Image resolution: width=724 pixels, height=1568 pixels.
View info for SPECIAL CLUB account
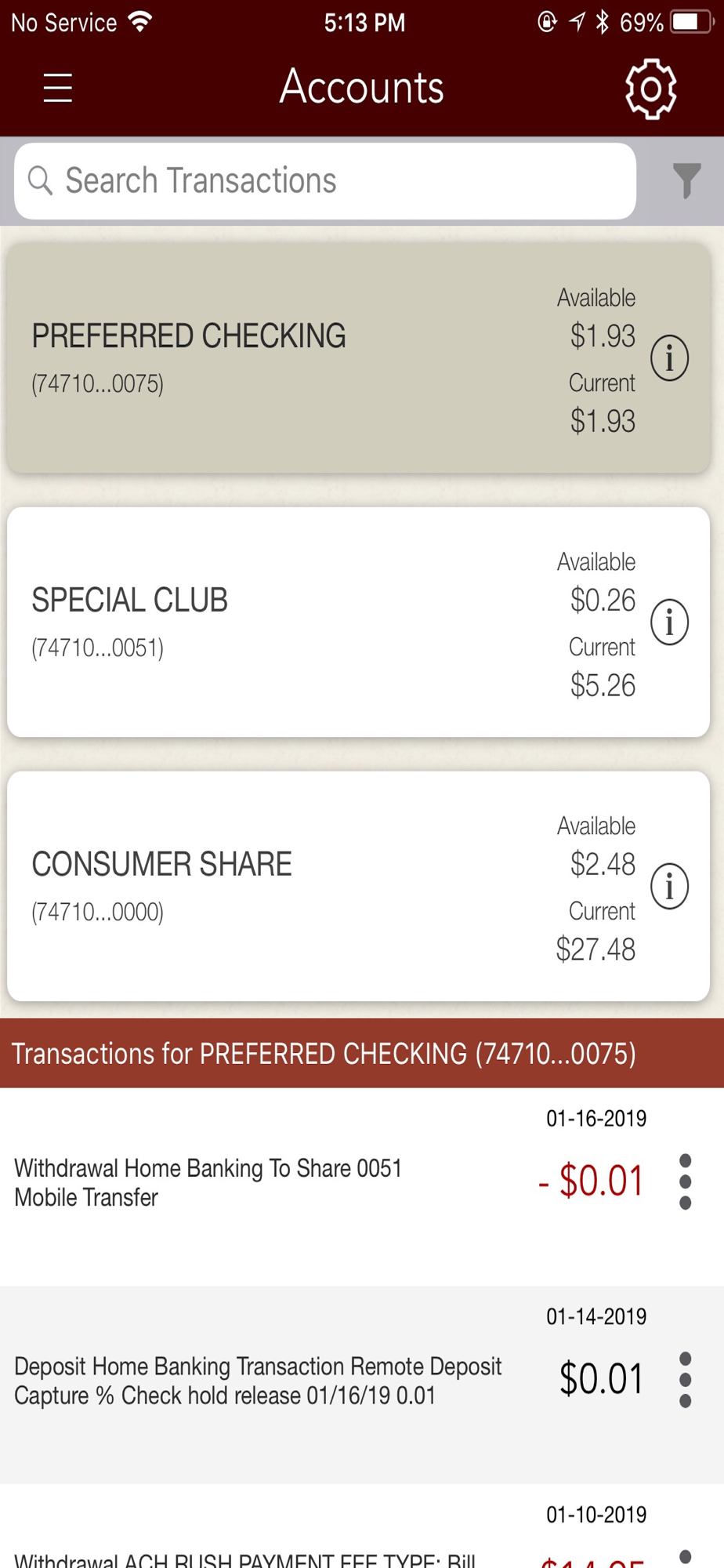(669, 622)
